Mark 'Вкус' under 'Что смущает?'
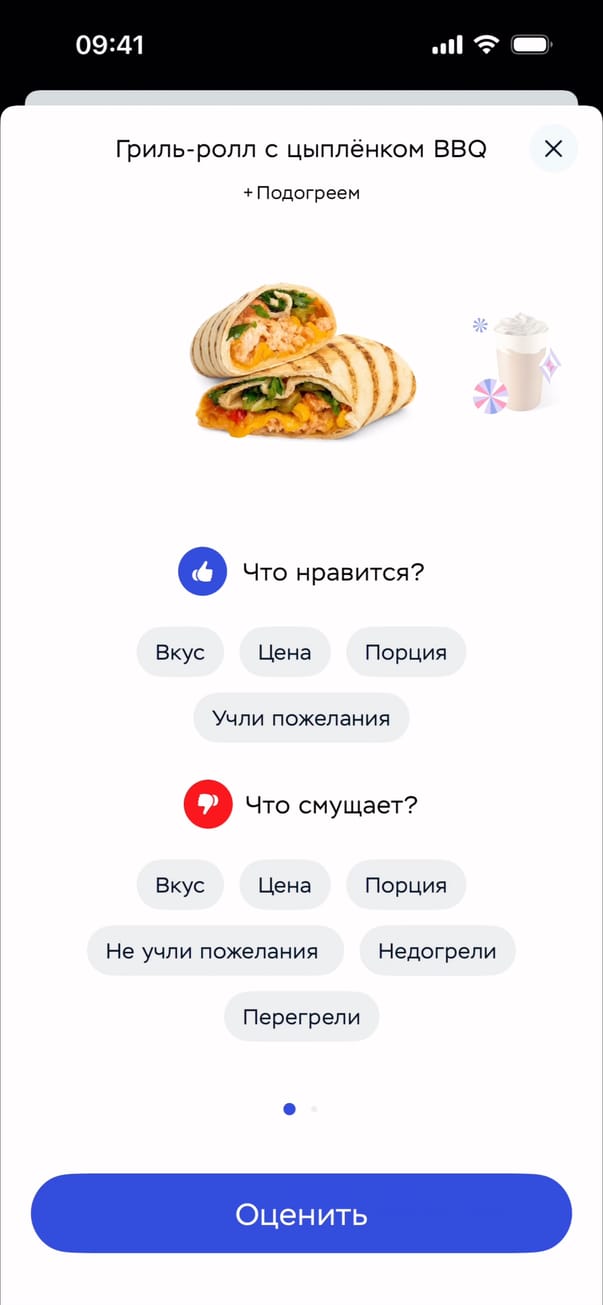603x1305 pixels. coord(180,885)
